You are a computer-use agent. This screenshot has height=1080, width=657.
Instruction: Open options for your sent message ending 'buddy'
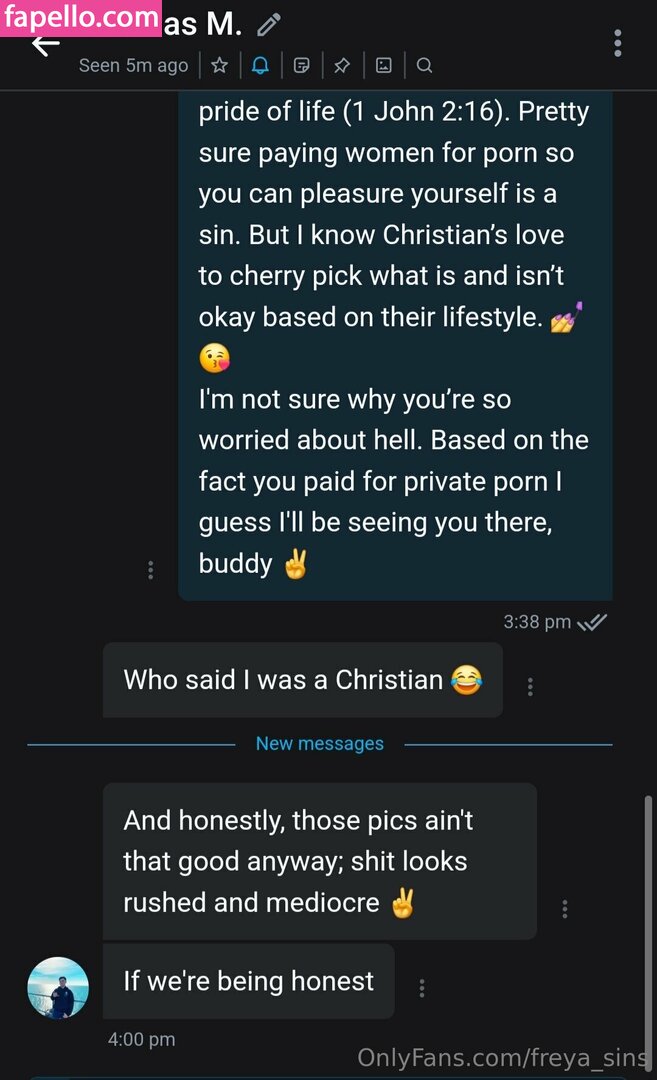(150, 570)
